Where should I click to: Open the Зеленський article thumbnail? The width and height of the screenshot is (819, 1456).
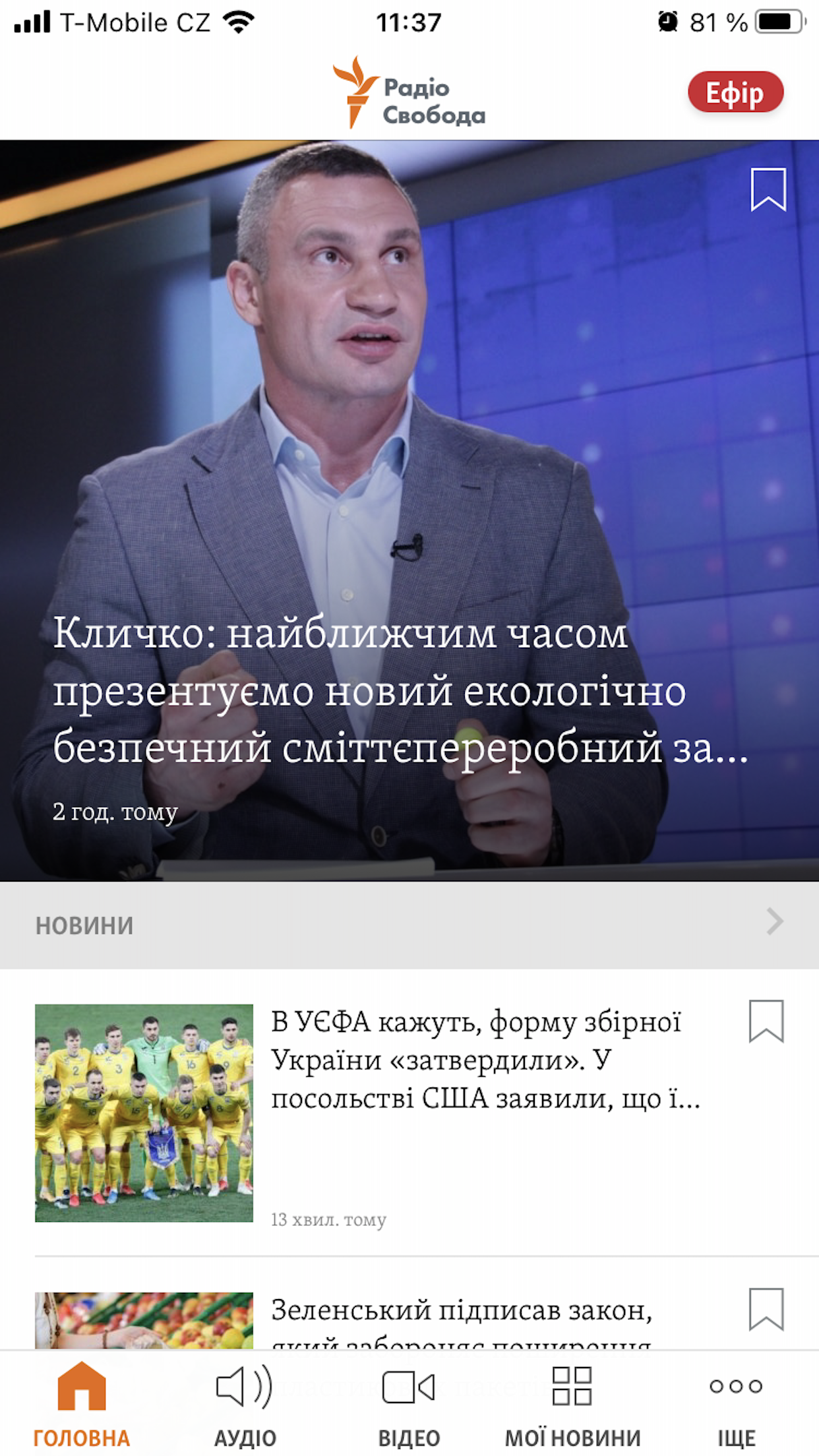(x=145, y=1319)
